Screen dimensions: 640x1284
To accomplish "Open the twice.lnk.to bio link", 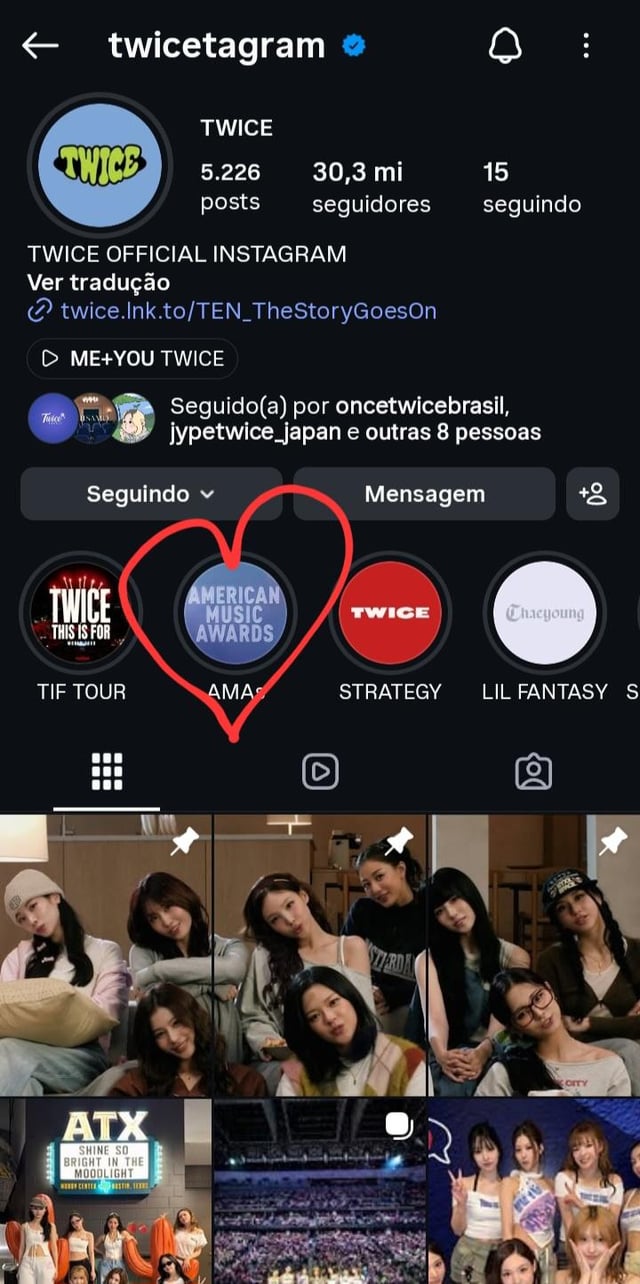I will point(248,311).
